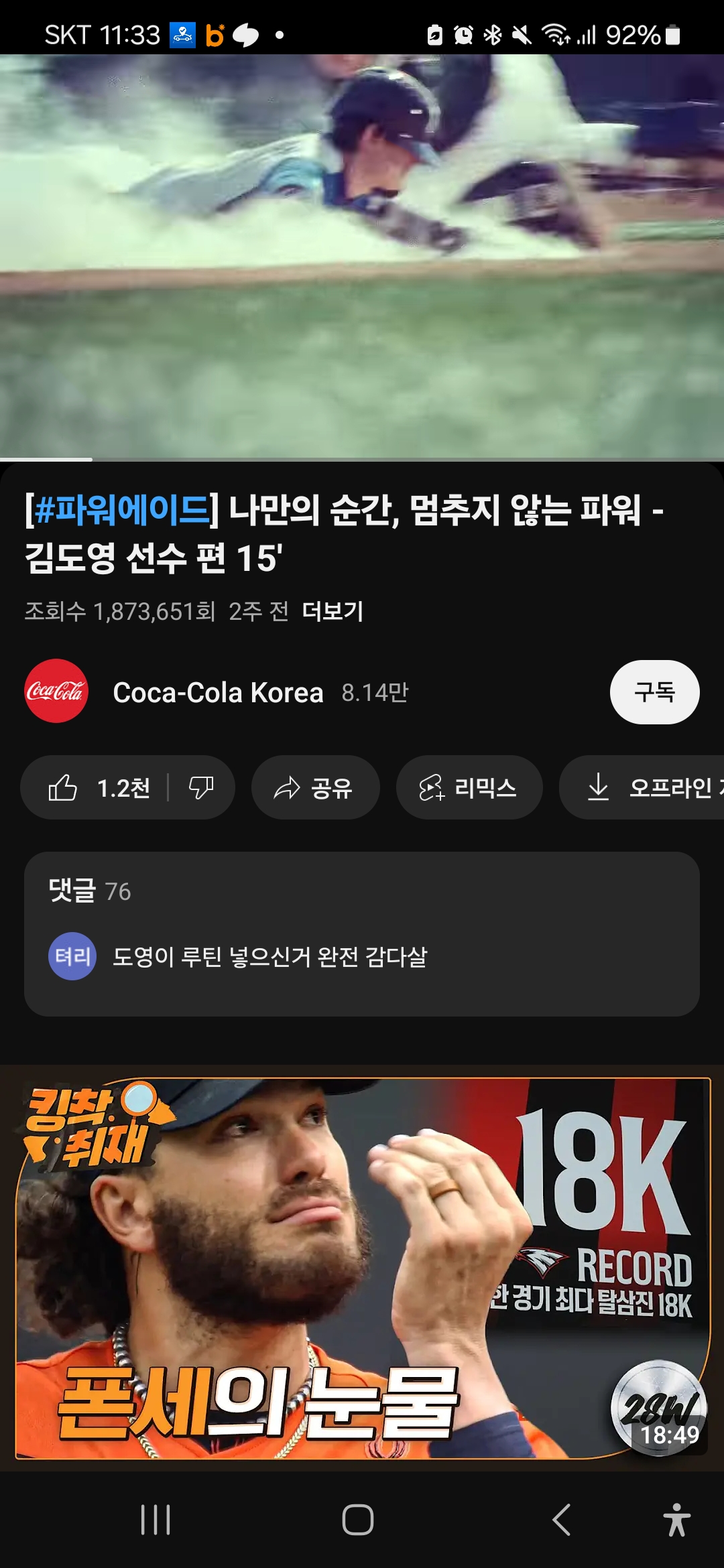Open the recent apps screen
The height and width of the screenshot is (1568, 724).
coord(156,1520)
